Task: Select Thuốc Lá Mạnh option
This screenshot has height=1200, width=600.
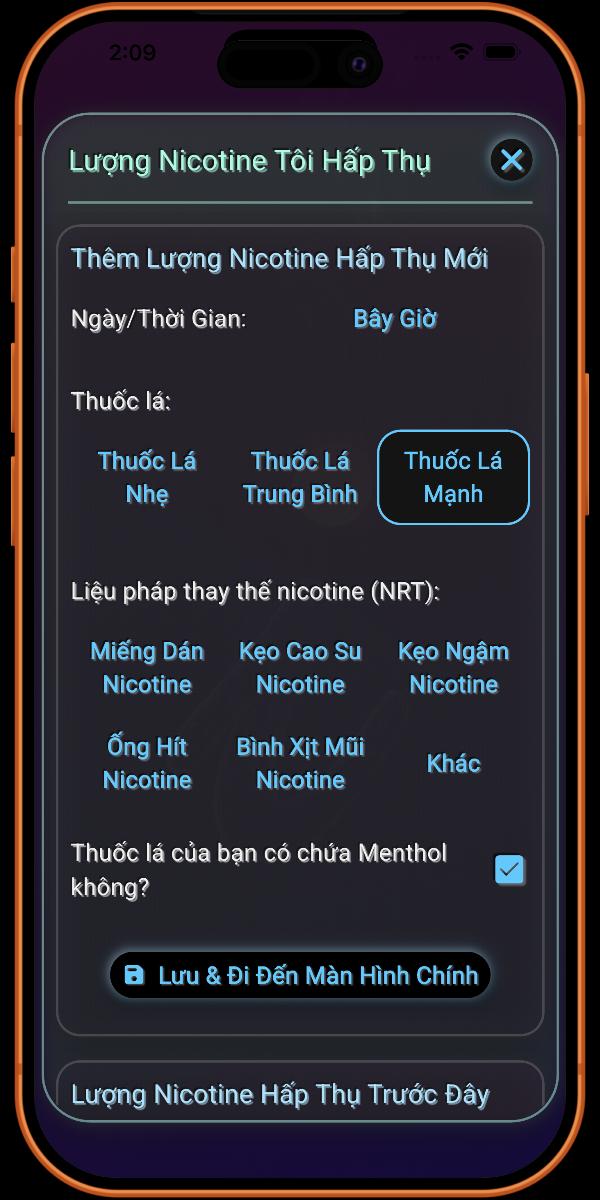Action: coord(453,477)
